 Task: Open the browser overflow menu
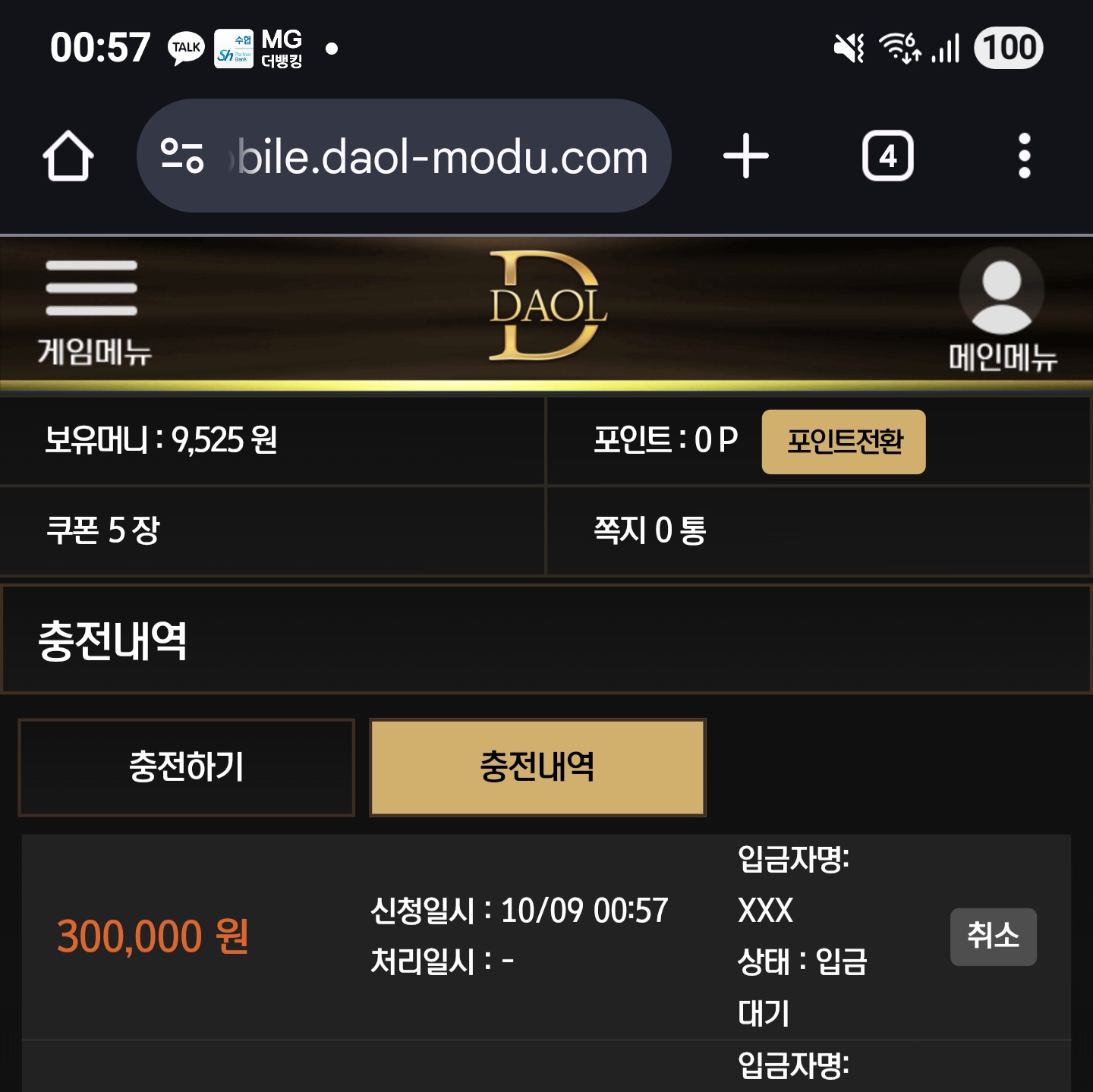tap(1024, 156)
